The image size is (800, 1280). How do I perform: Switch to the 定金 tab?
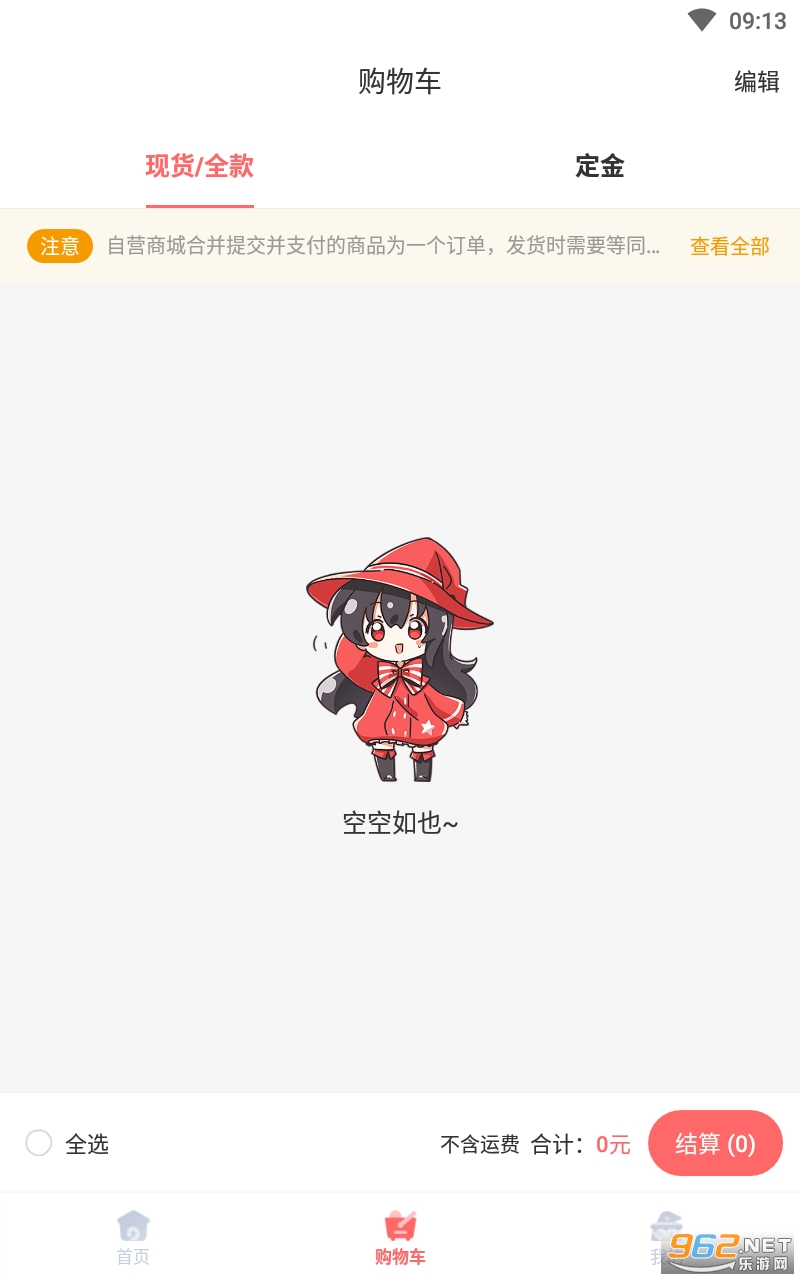[600, 166]
